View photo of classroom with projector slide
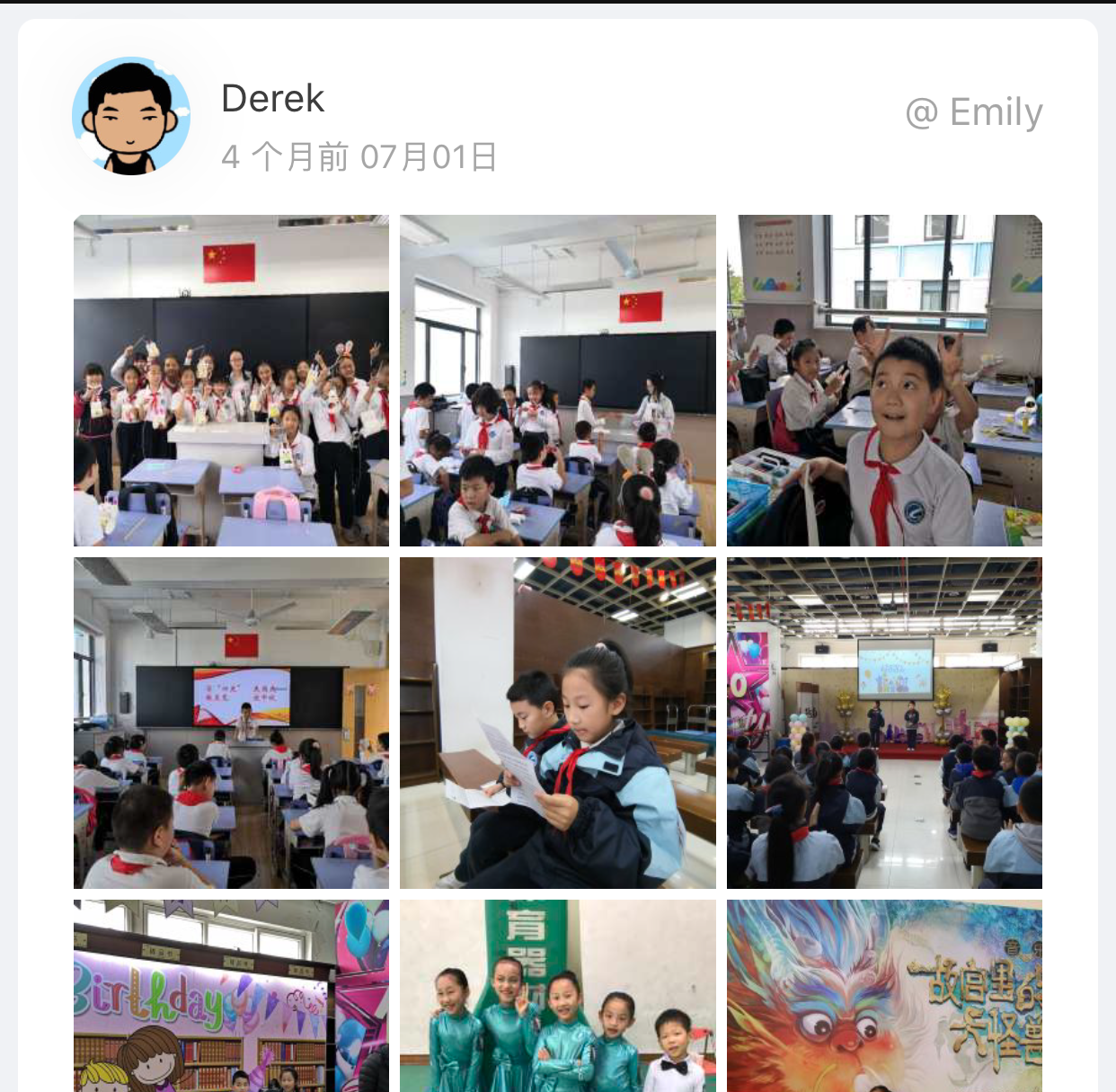Screen dimensions: 1116x1092 click(231, 723)
